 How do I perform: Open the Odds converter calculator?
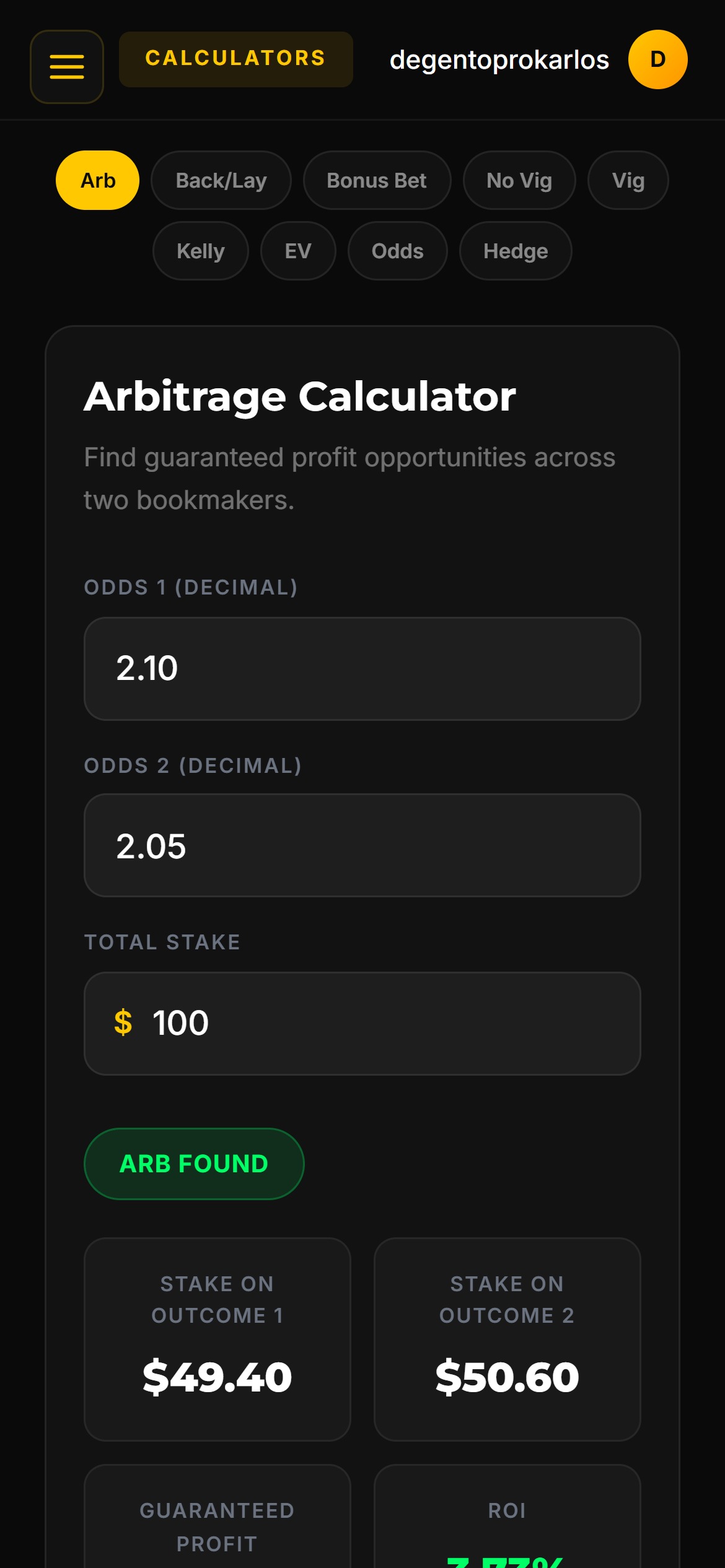click(397, 251)
